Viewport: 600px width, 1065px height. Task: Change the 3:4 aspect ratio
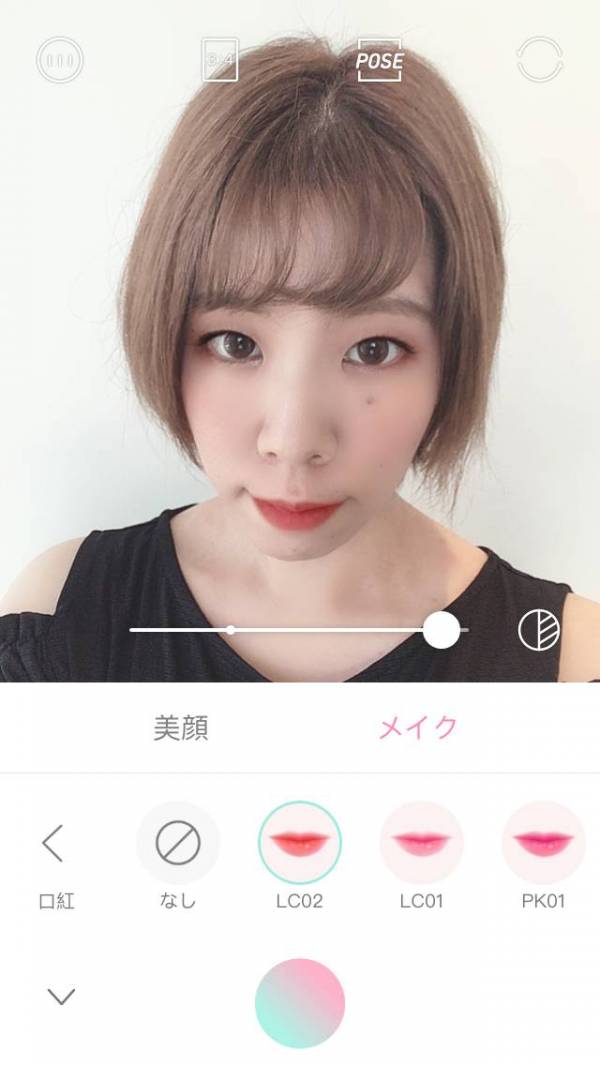coord(219,61)
